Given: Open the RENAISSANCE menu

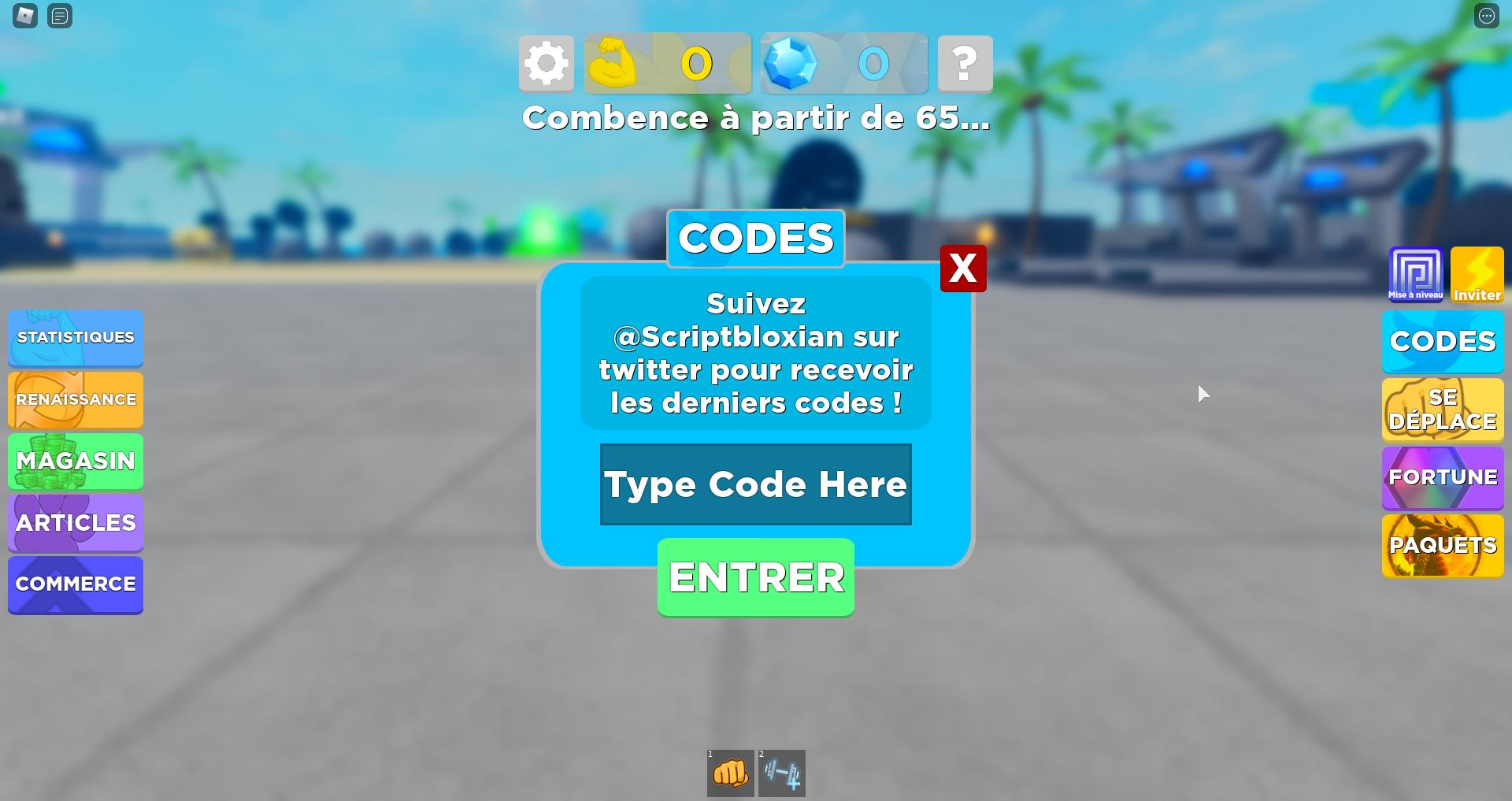Looking at the screenshot, I should 76,399.
